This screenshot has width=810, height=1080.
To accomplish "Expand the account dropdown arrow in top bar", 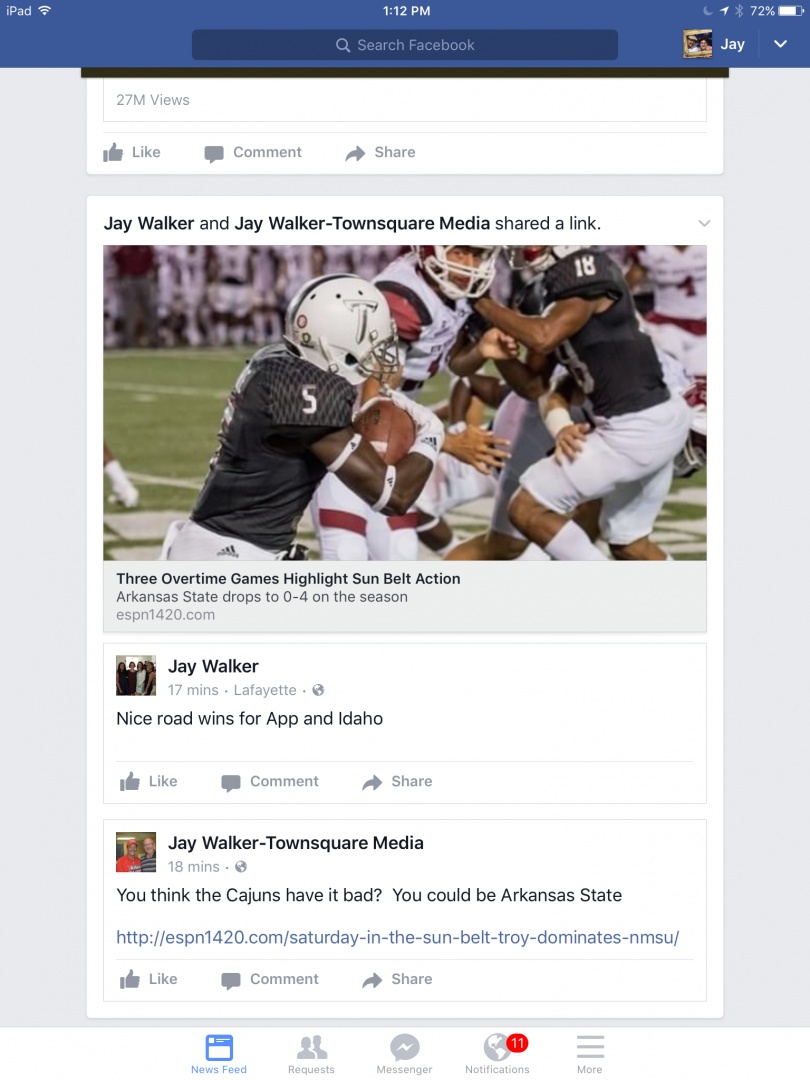I will [x=781, y=45].
